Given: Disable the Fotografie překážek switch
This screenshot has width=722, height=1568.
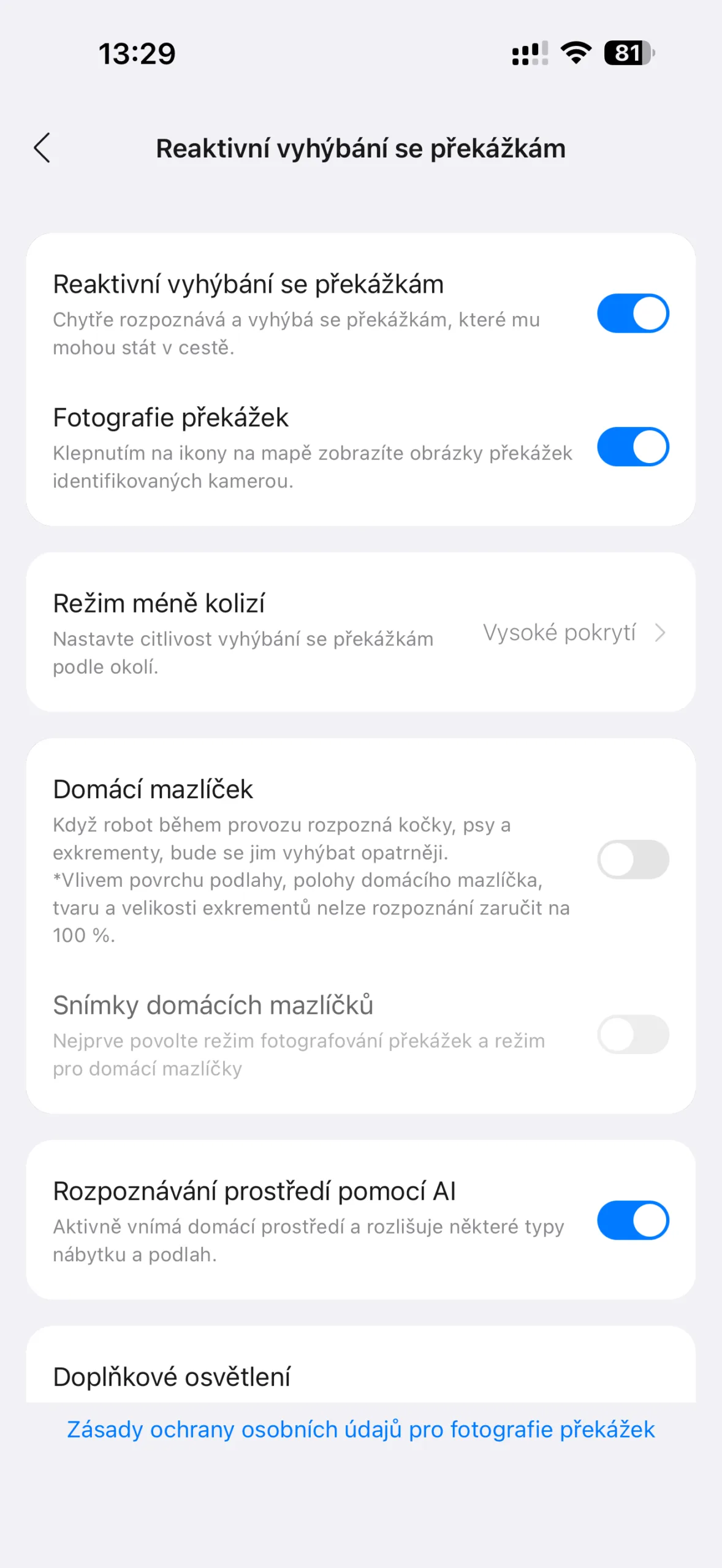Looking at the screenshot, I should (x=633, y=447).
